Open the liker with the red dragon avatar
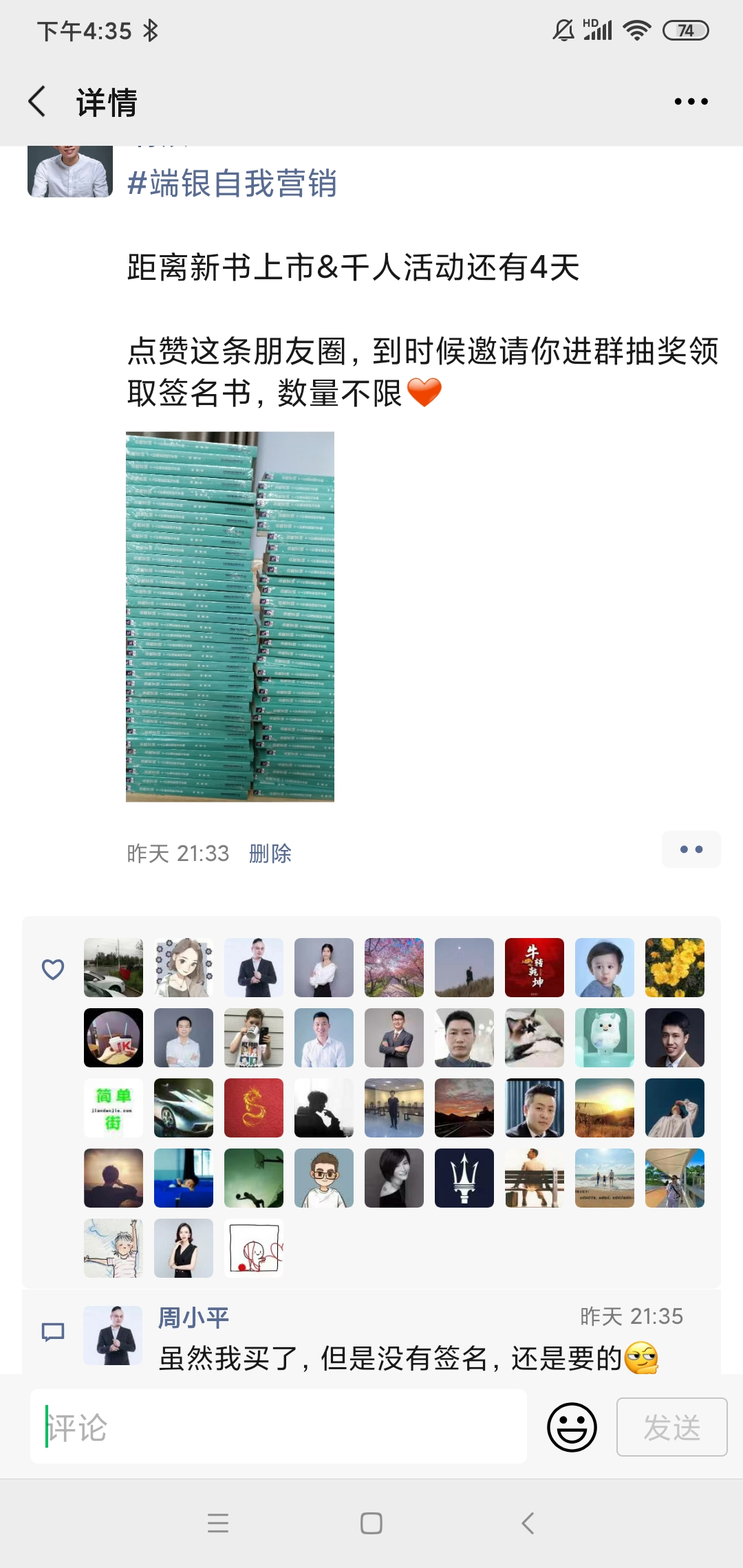 pyautogui.click(x=254, y=1108)
